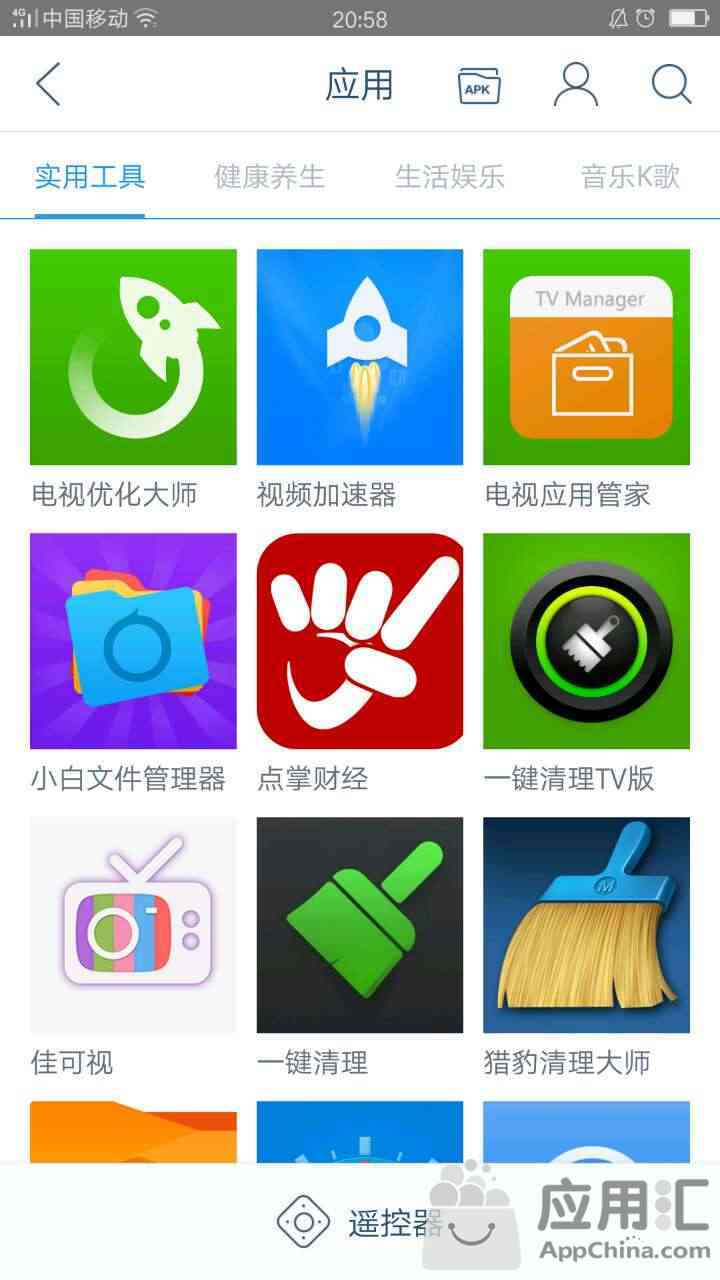Screen dimensions: 720x1280
Task: Switch to the 音乐K歌 tab
Action: coord(630,177)
